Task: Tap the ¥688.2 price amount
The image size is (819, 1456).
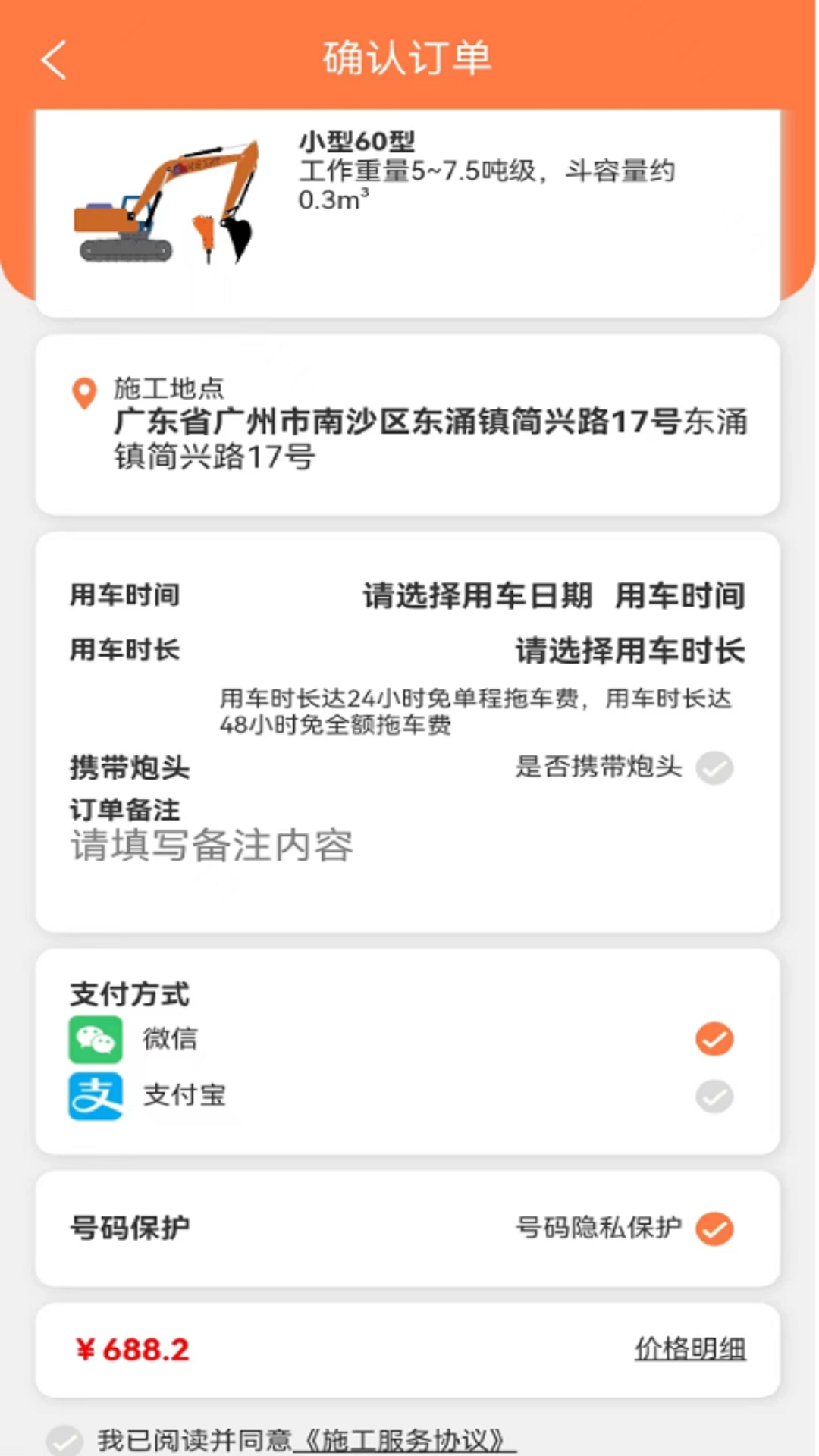Action: pos(132,1350)
